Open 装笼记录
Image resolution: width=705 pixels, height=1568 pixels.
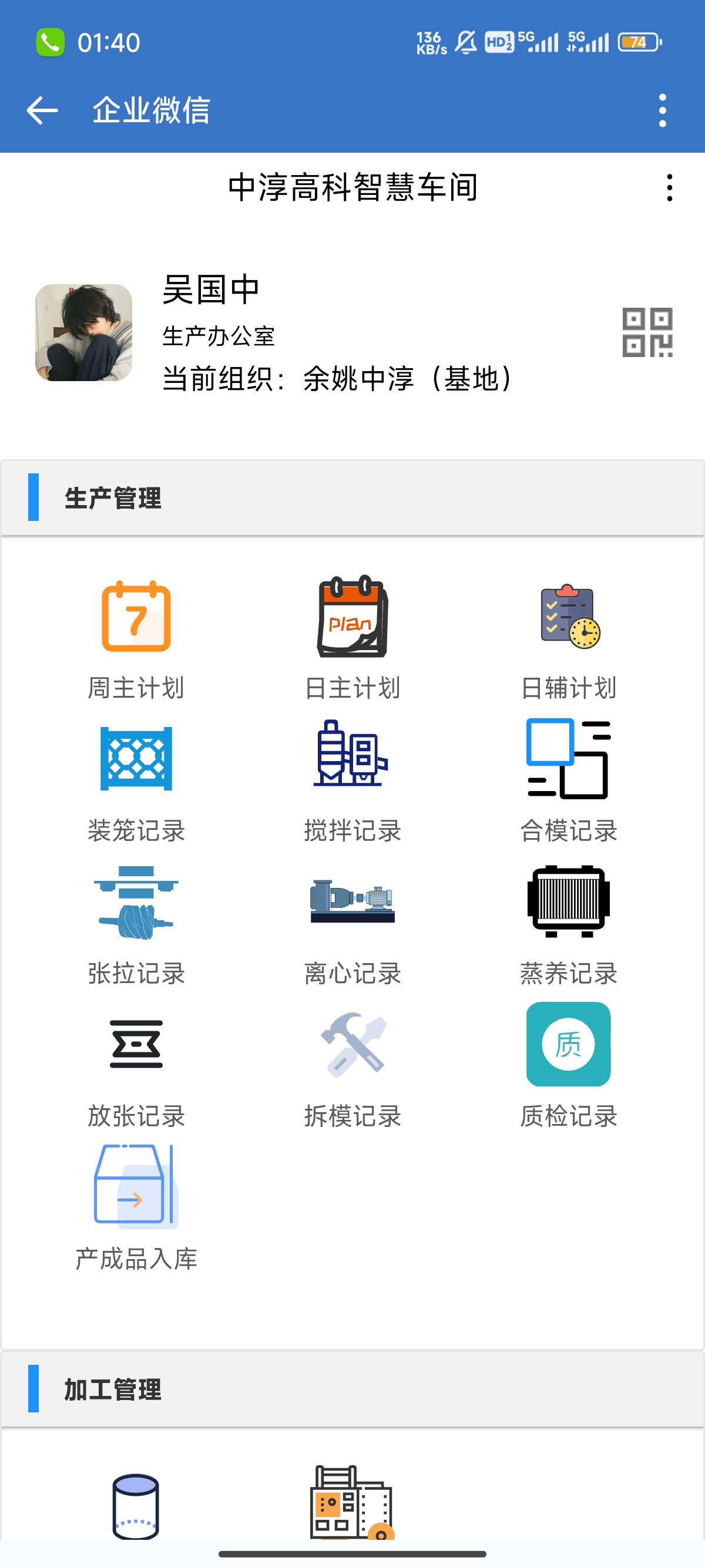click(136, 782)
